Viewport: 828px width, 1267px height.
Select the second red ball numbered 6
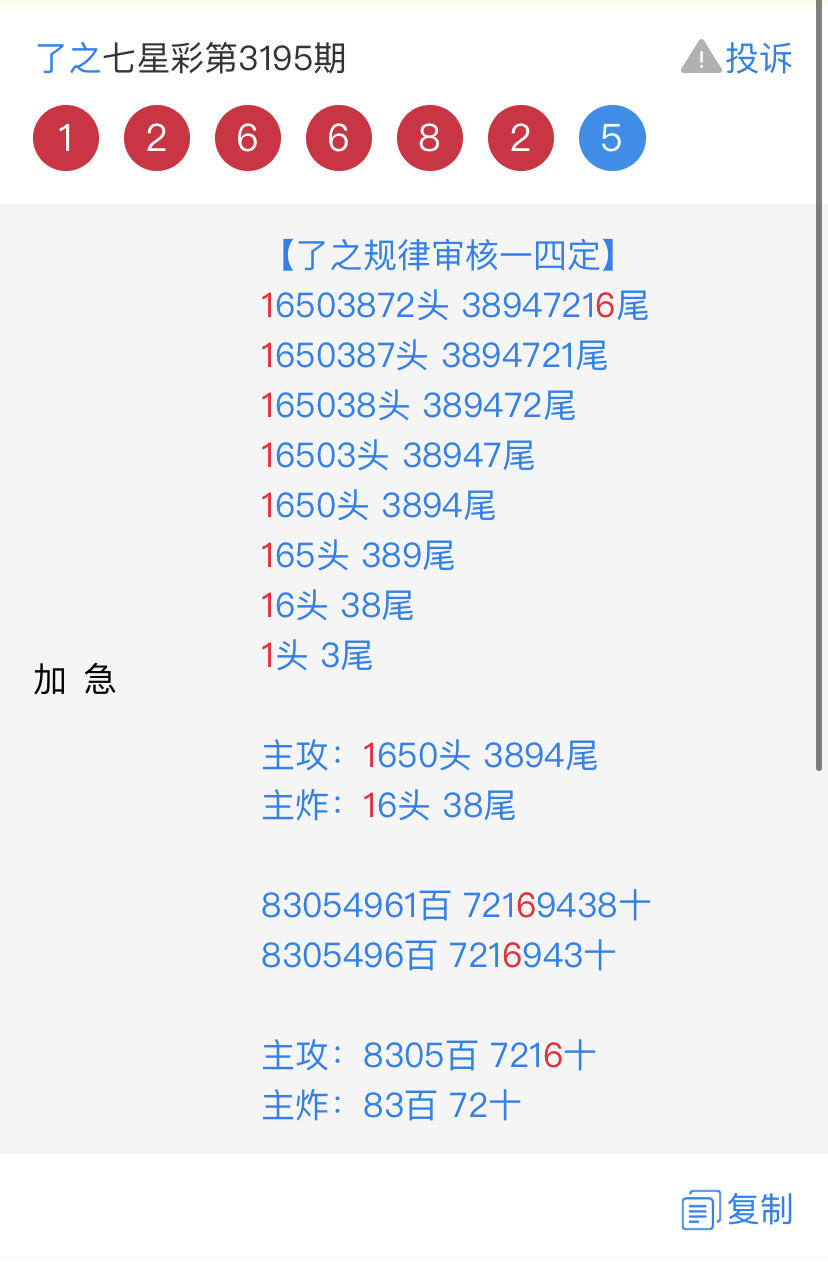[338, 138]
